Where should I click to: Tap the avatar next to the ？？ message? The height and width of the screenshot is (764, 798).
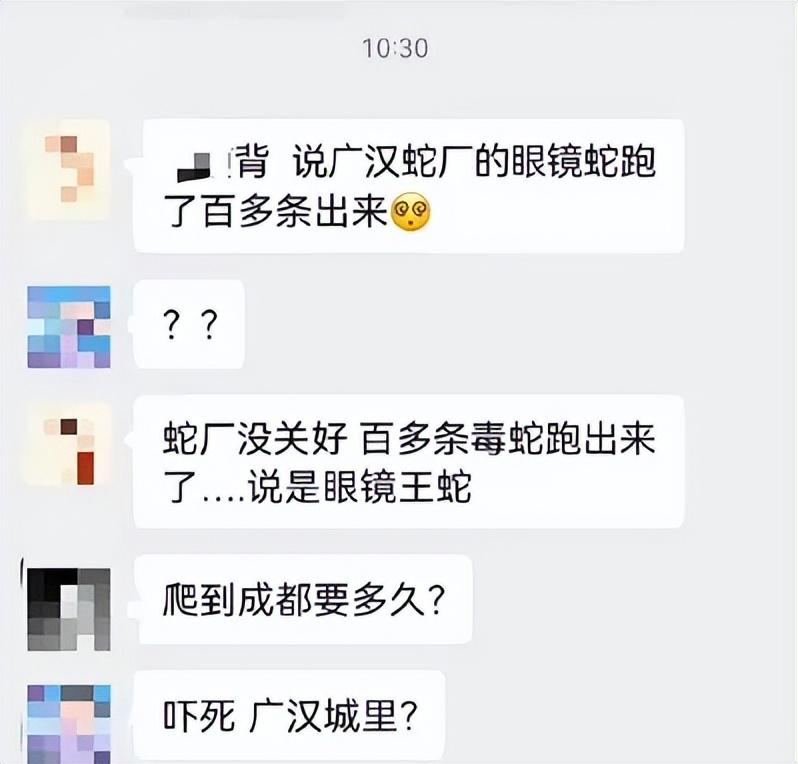pos(68,326)
